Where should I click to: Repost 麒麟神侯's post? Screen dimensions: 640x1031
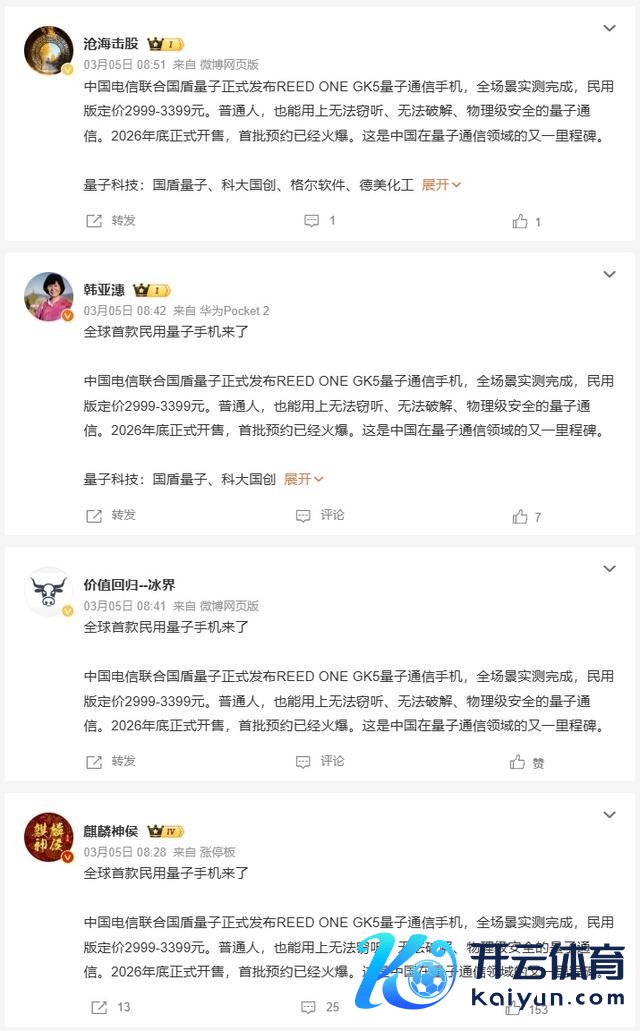pos(110,1007)
